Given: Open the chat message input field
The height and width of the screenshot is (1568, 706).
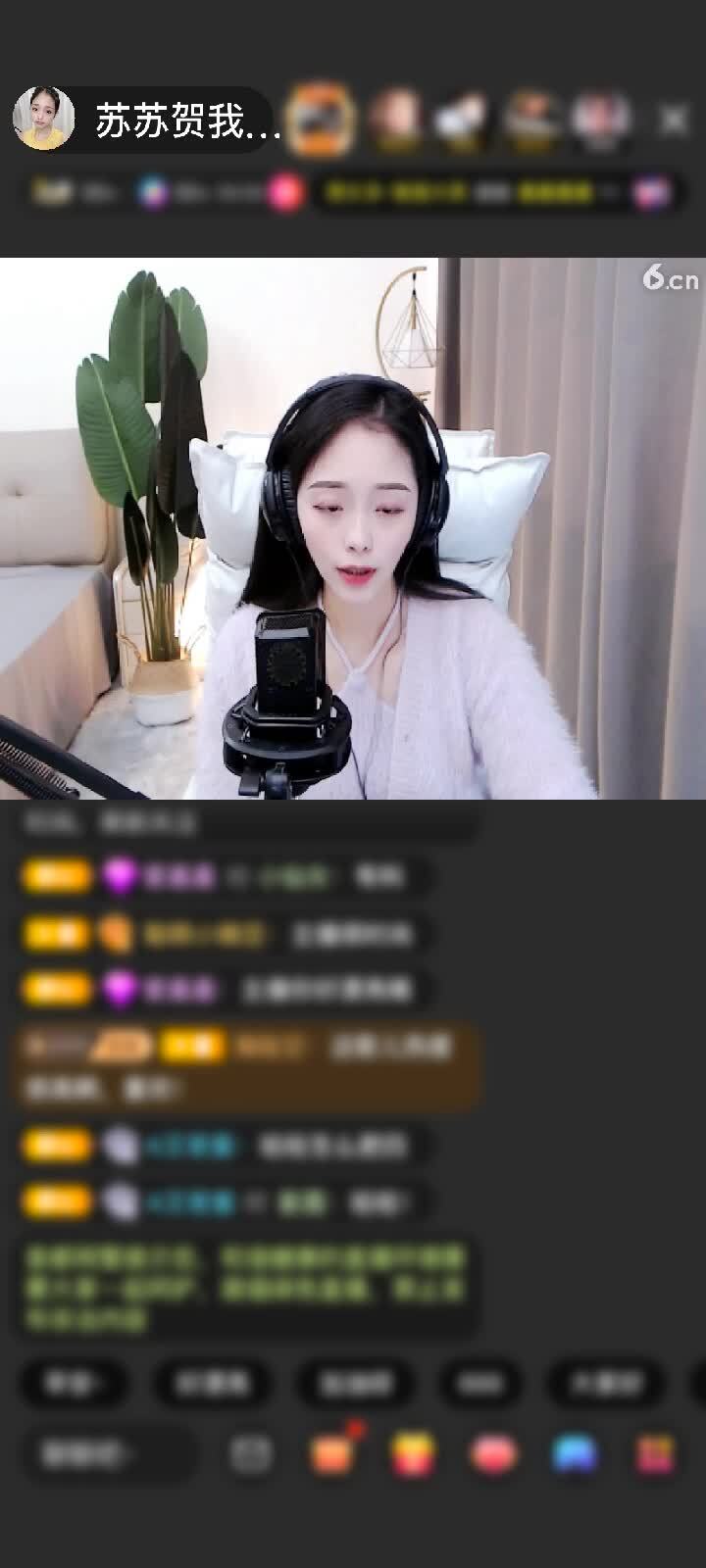Looking at the screenshot, I should (108, 1454).
